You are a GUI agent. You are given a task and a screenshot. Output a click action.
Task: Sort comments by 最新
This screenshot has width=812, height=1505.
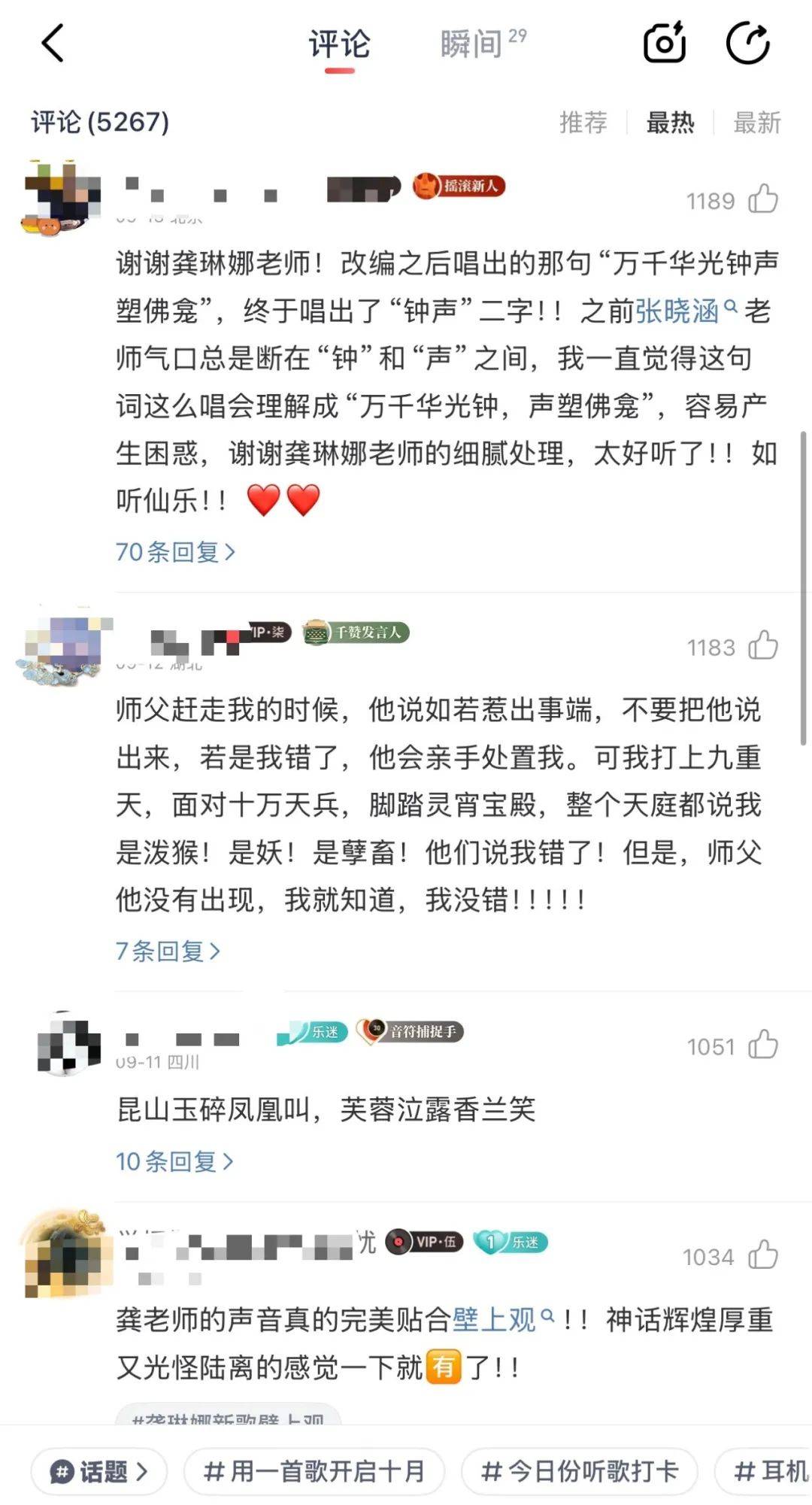(x=757, y=123)
